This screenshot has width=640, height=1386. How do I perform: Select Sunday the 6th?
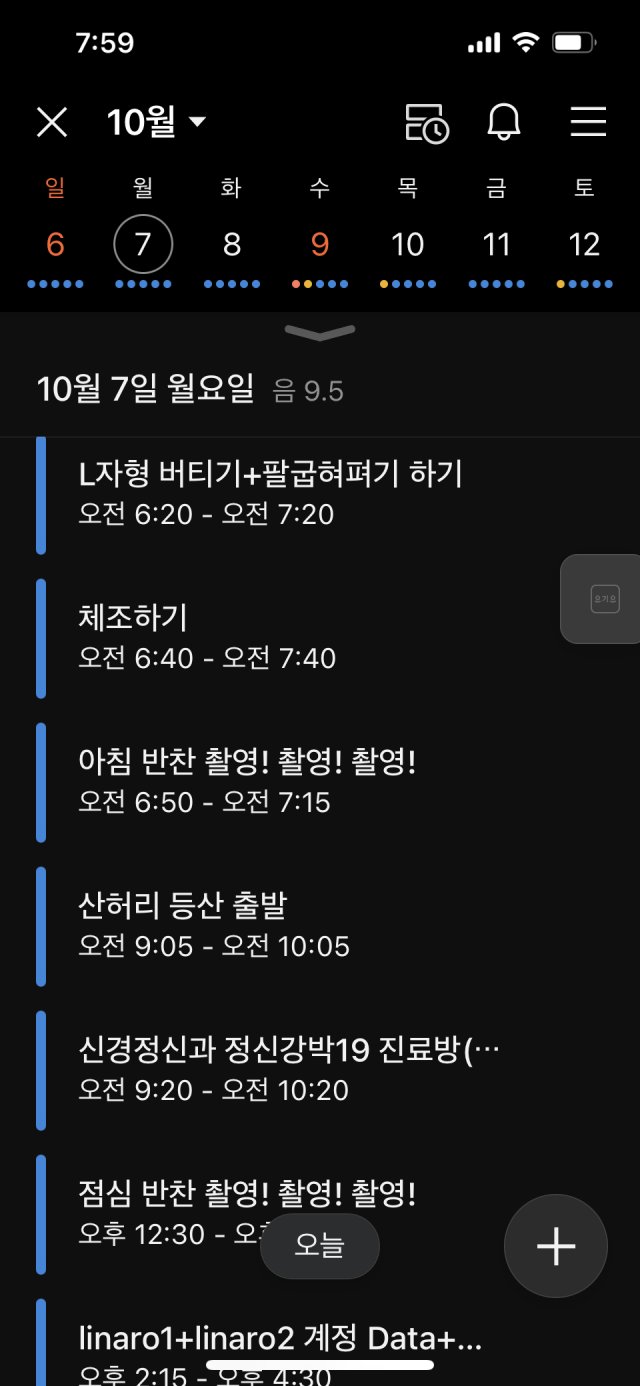point(55,245)
